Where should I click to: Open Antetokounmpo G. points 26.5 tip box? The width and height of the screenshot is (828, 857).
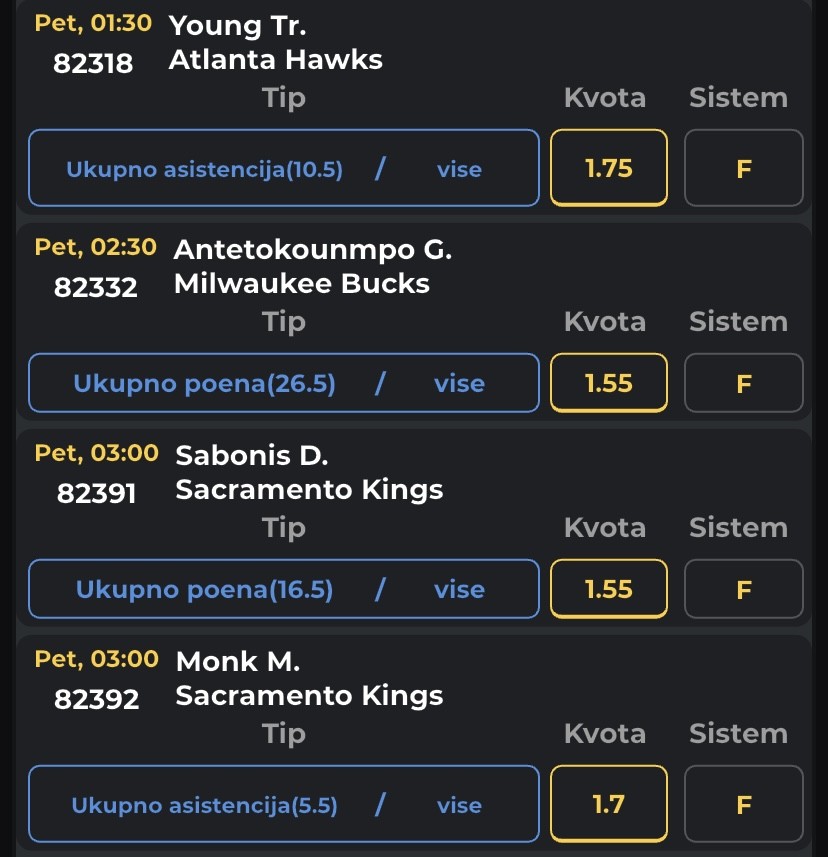point(284,383)
